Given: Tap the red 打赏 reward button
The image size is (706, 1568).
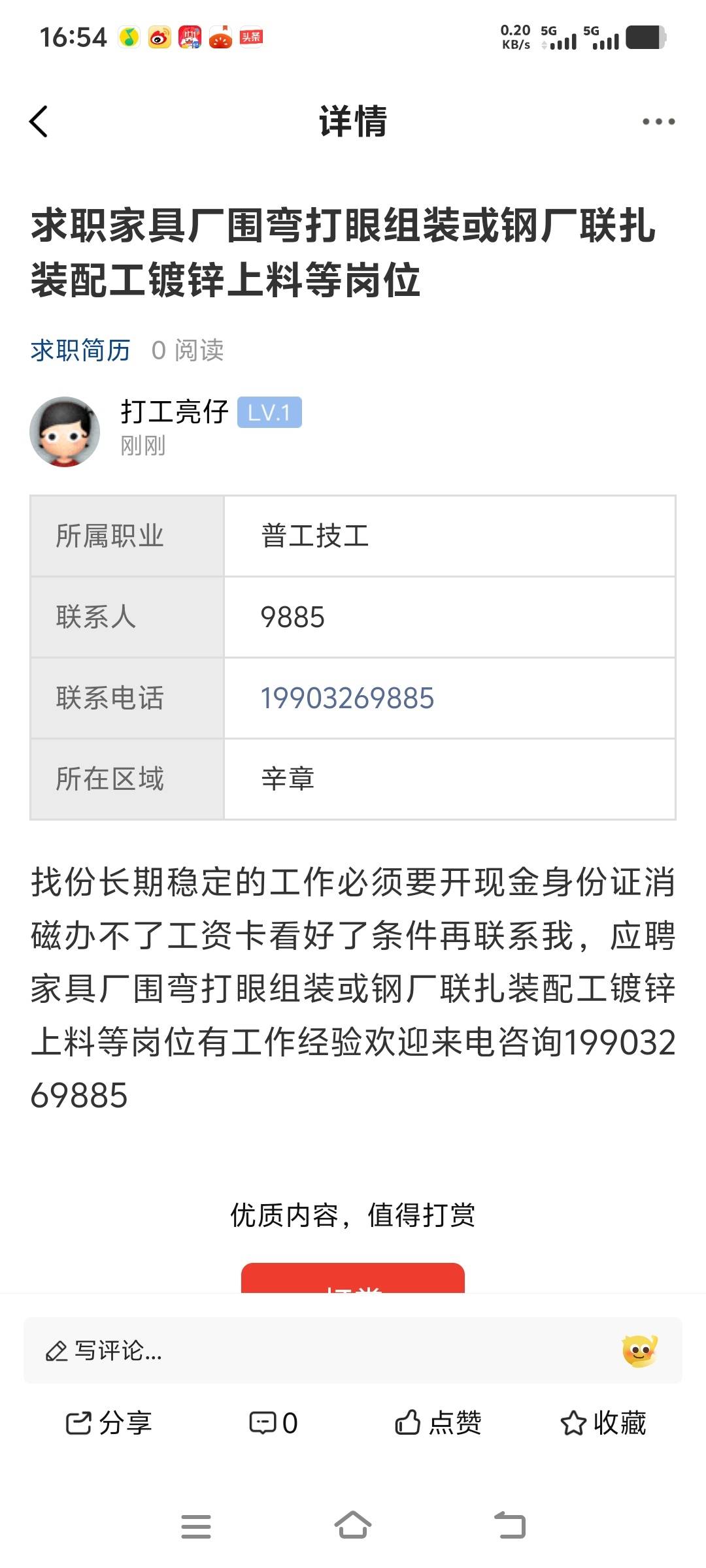Looking at the screenshot, I should point(353,1280).
